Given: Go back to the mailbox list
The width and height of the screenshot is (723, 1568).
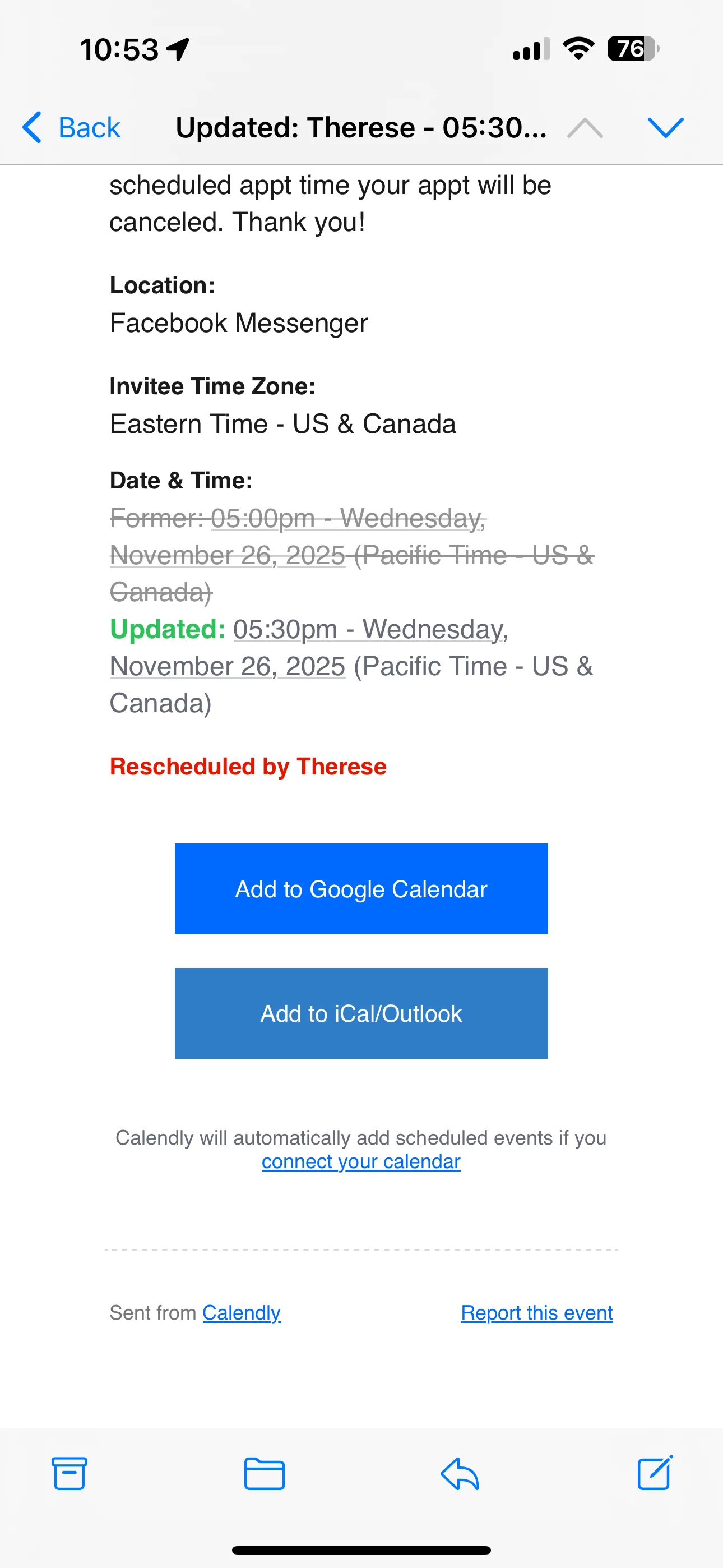Looking at the screenshot, I should coord(72,128).
